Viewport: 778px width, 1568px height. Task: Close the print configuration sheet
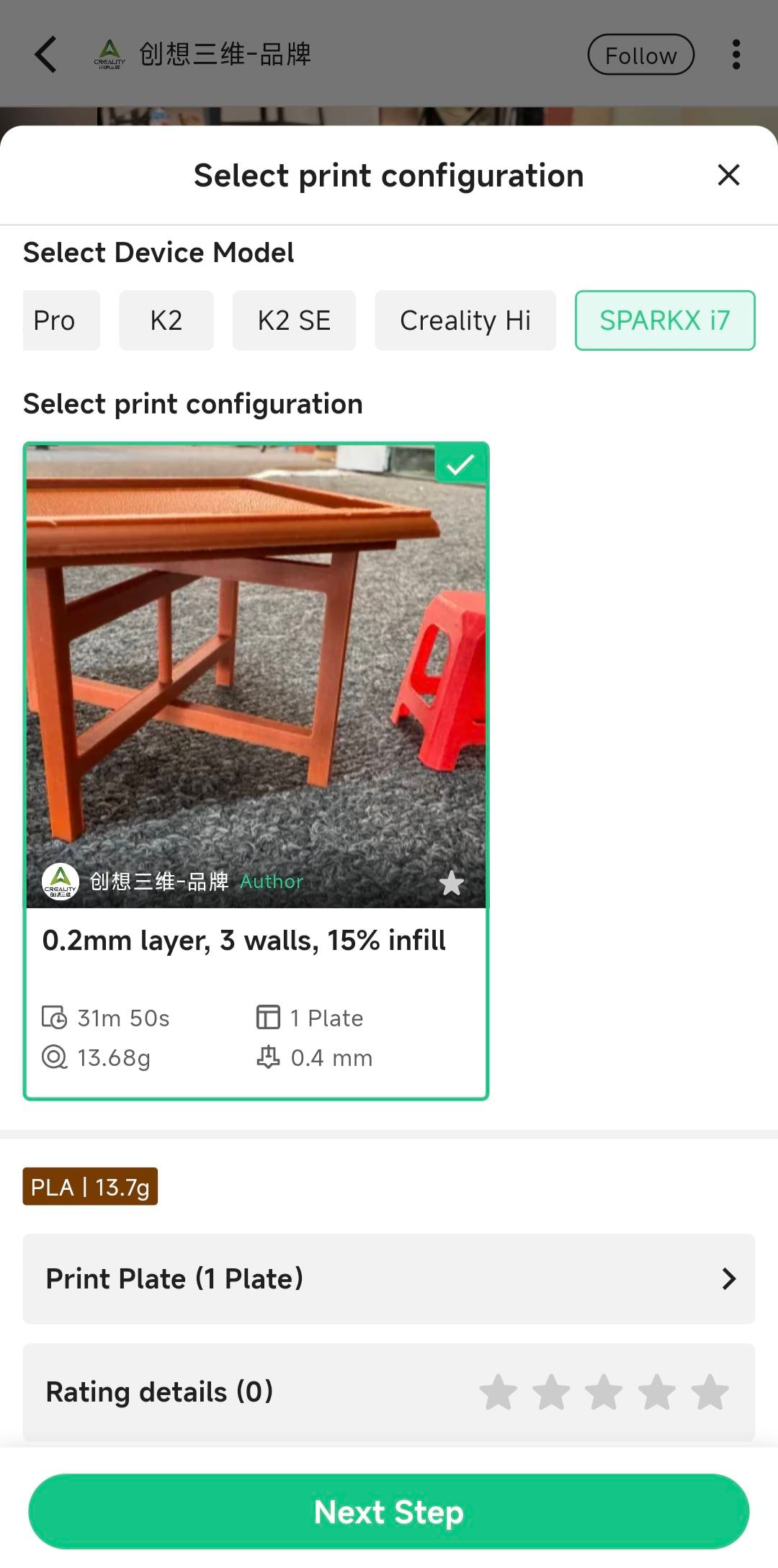(x=728, y=175)
